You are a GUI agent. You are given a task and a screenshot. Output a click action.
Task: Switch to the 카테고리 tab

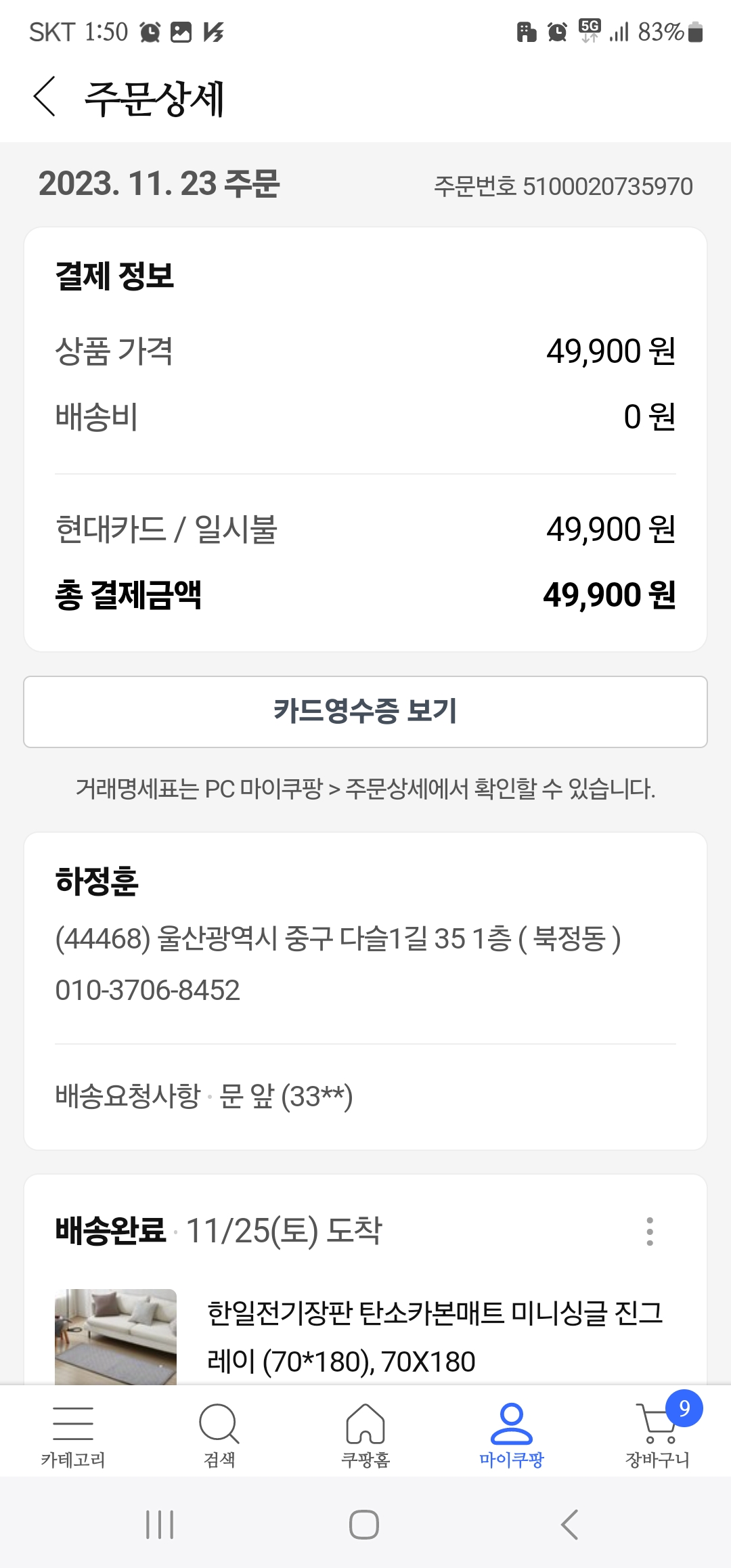point(73,1434)
